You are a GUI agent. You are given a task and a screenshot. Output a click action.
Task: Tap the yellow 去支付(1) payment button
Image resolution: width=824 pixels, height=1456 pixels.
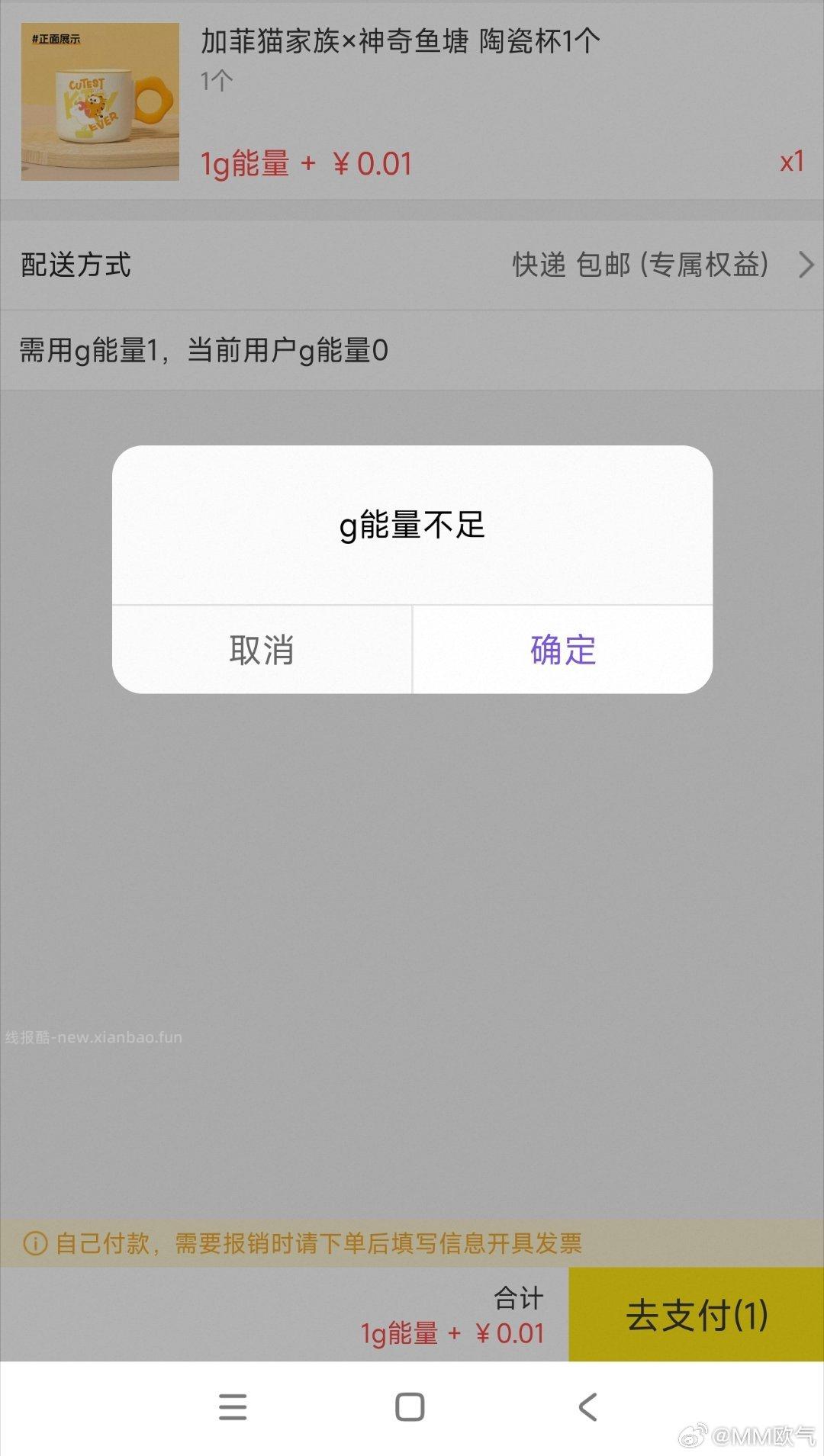697,1314
